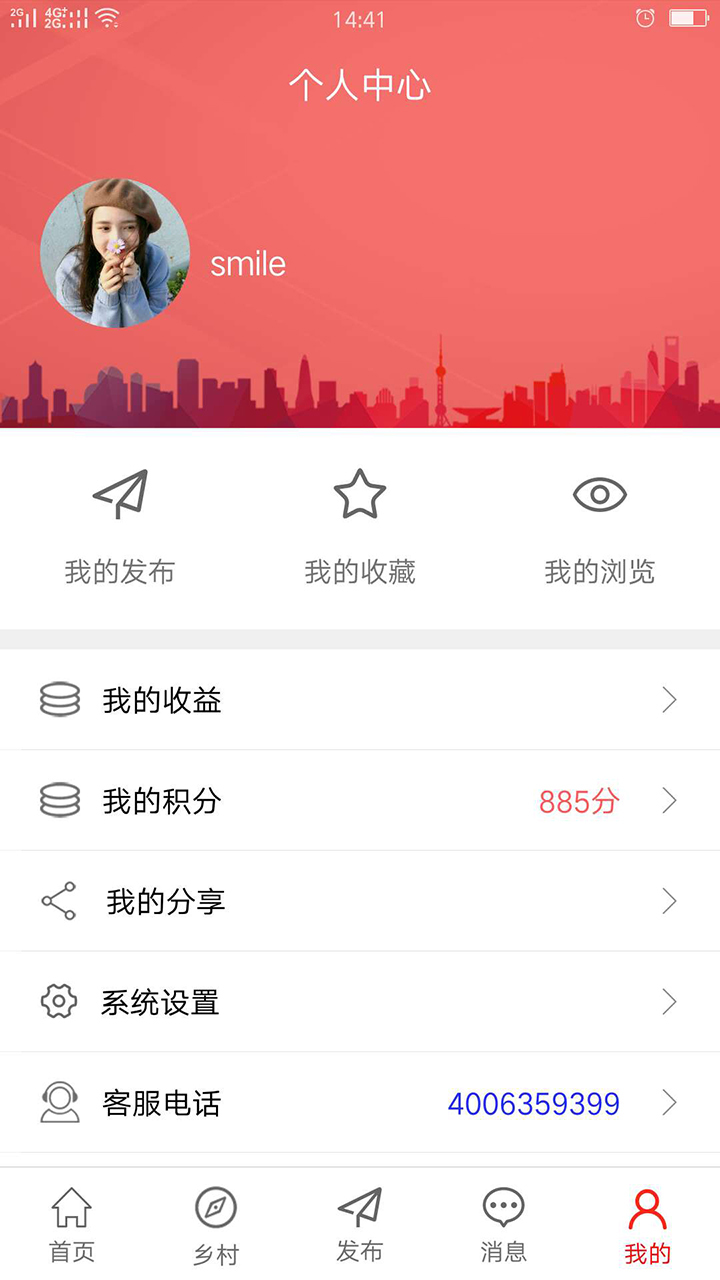Screen dimensions: 720x1280
Task: Open 我的发布 (my posts)
Action: (x=120, y=527)
